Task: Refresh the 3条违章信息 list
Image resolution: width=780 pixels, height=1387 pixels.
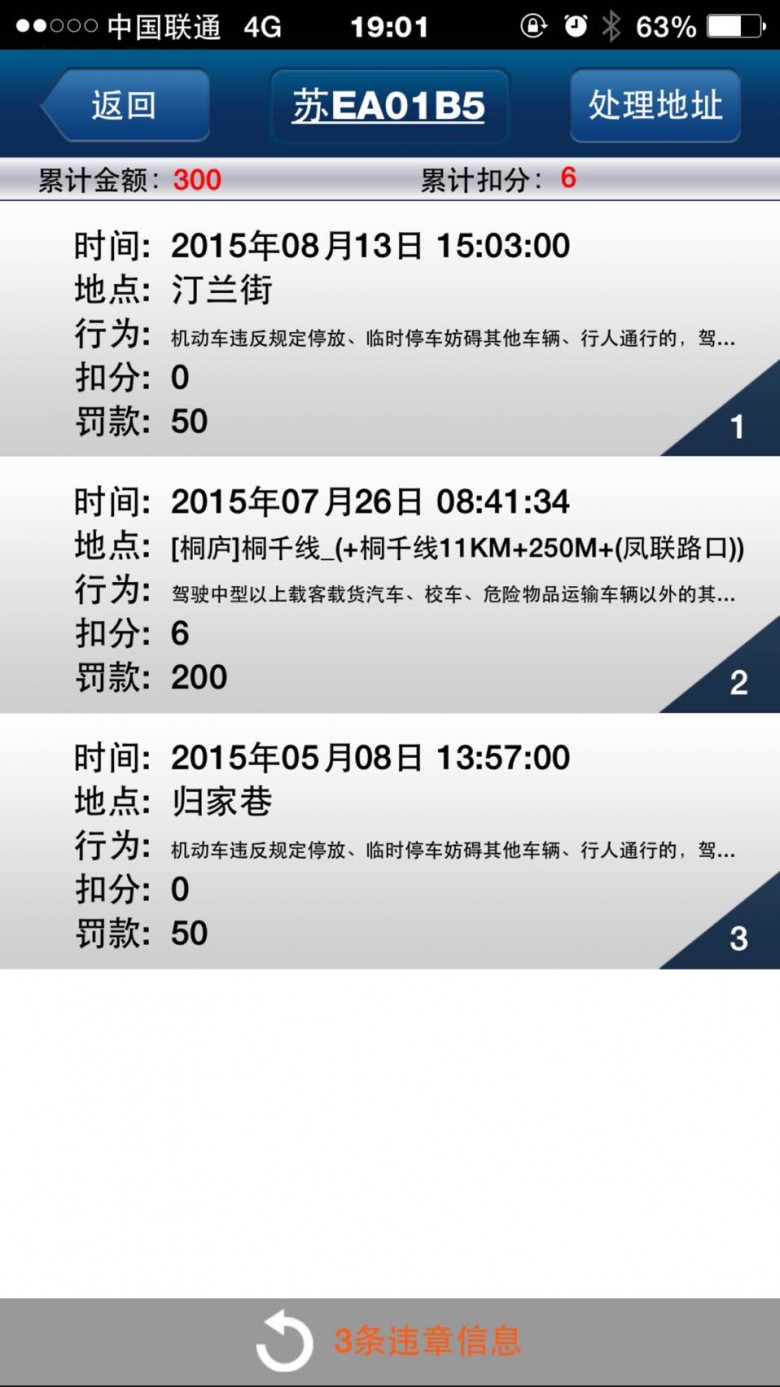Action: pyautogui.click(x=285, y=1340)
